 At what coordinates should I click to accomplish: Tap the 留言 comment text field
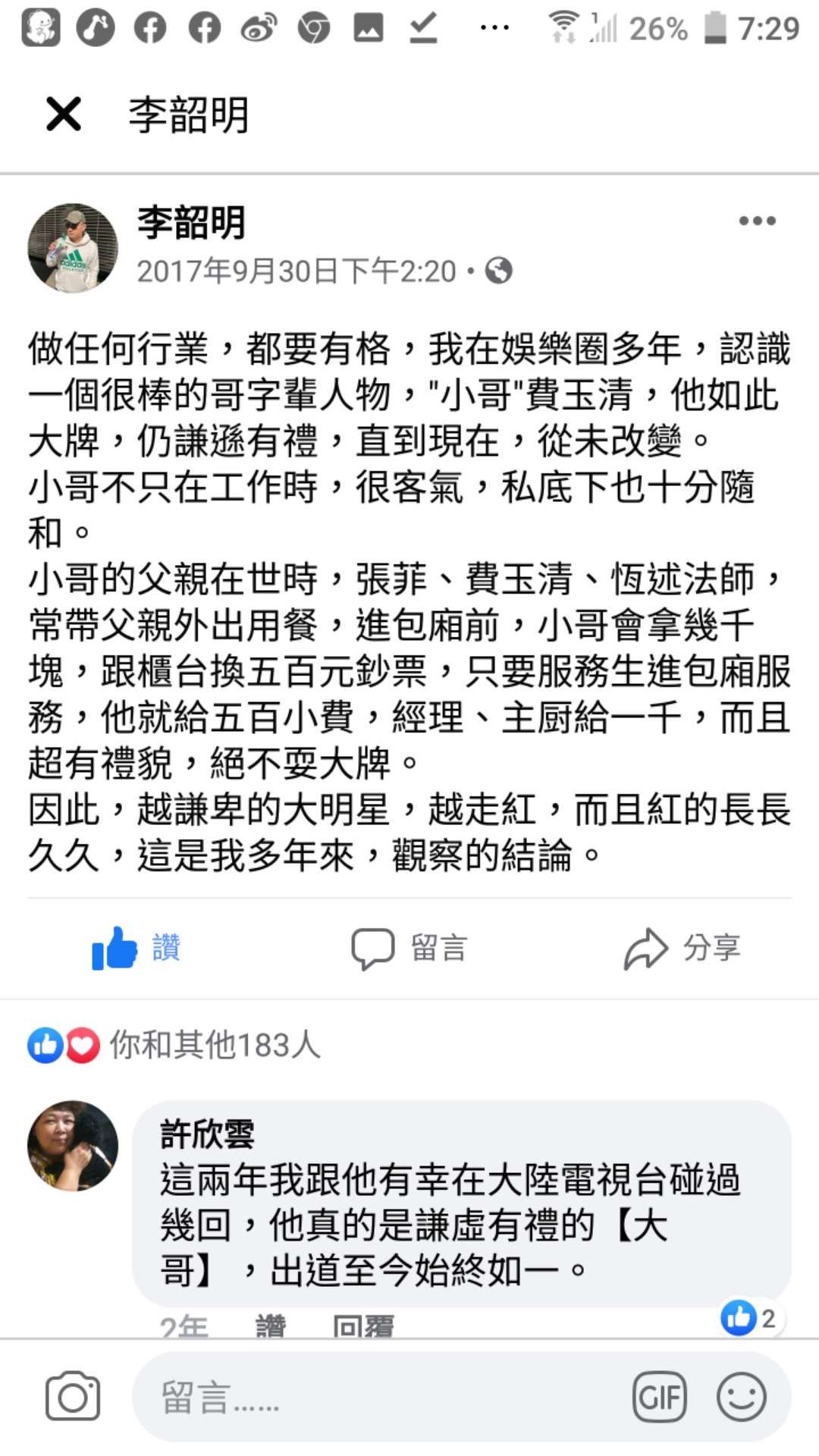point(379,1397)
